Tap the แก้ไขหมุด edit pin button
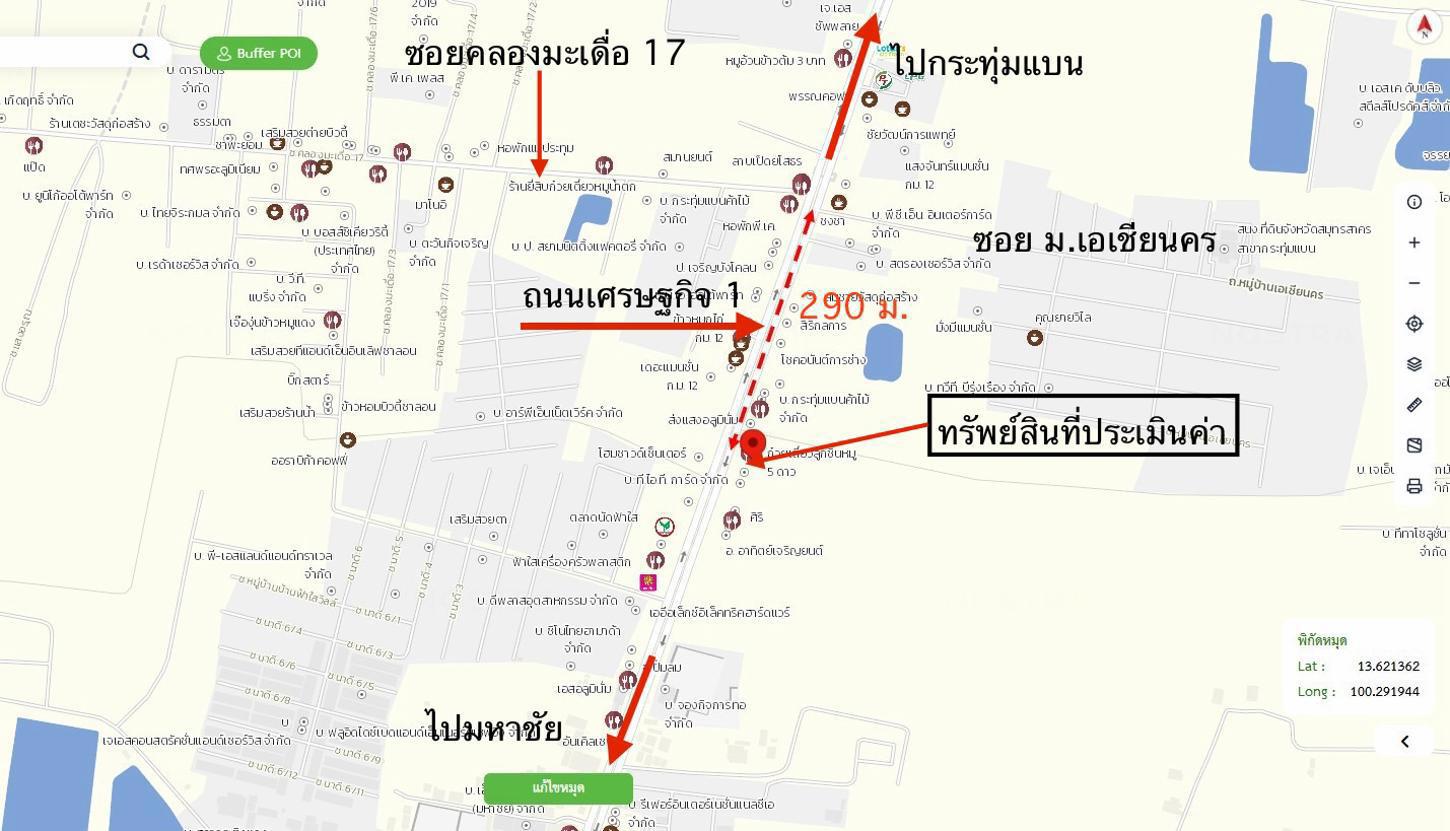The image size is (1450, 831). pyautogui.click(x=558, y=788)
